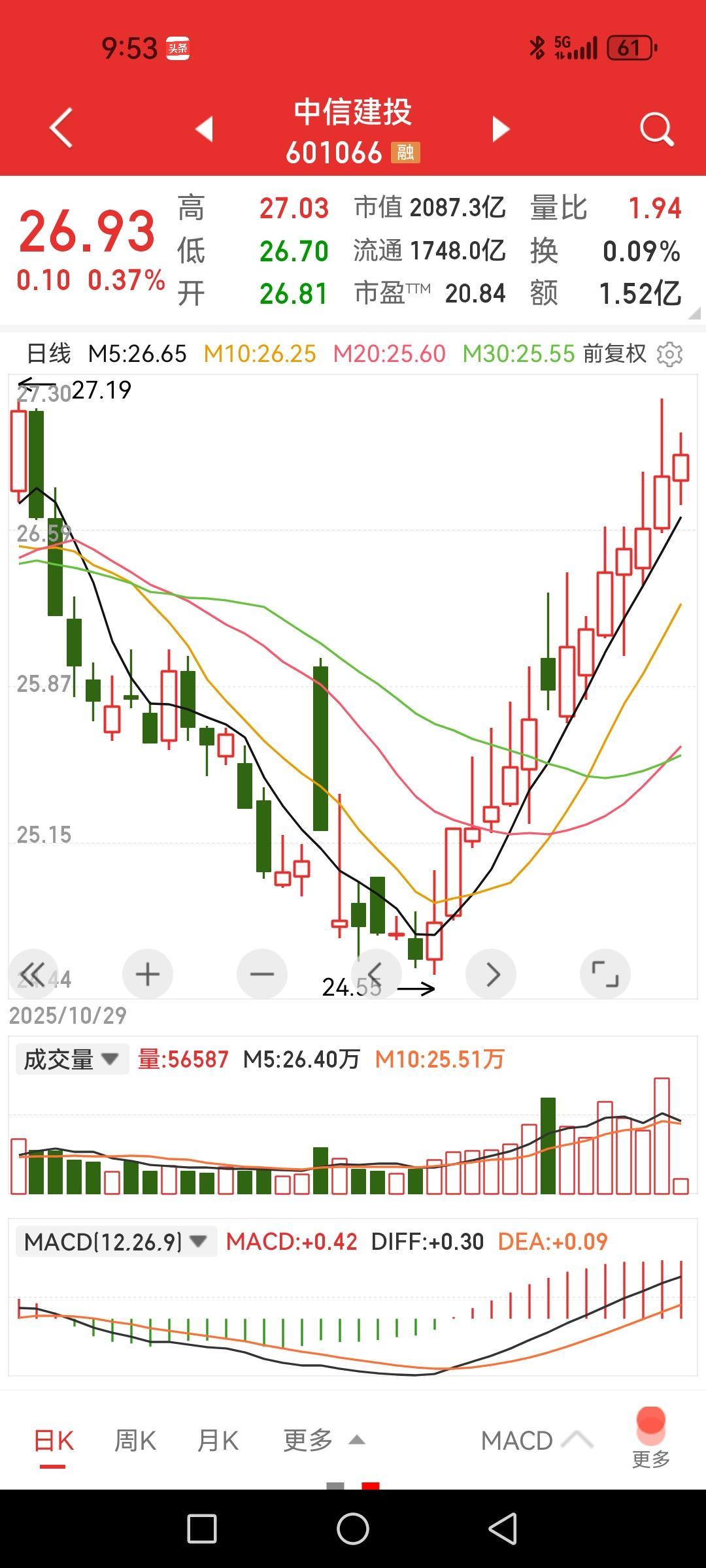Collapse the MACD indicator menu

click(574, 1439)
